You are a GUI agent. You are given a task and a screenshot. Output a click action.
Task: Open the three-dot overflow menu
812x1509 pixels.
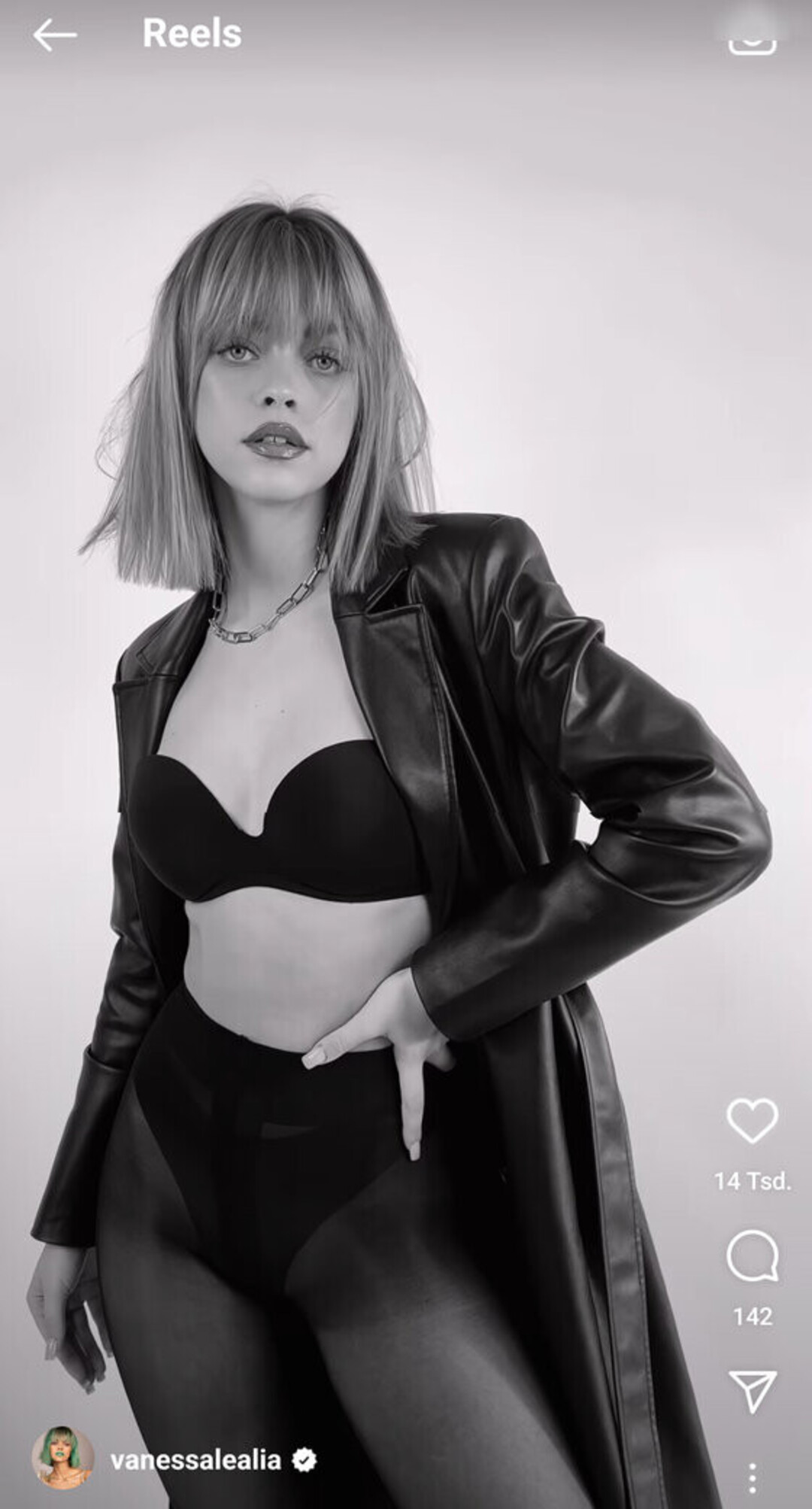tap(752, 1477)
